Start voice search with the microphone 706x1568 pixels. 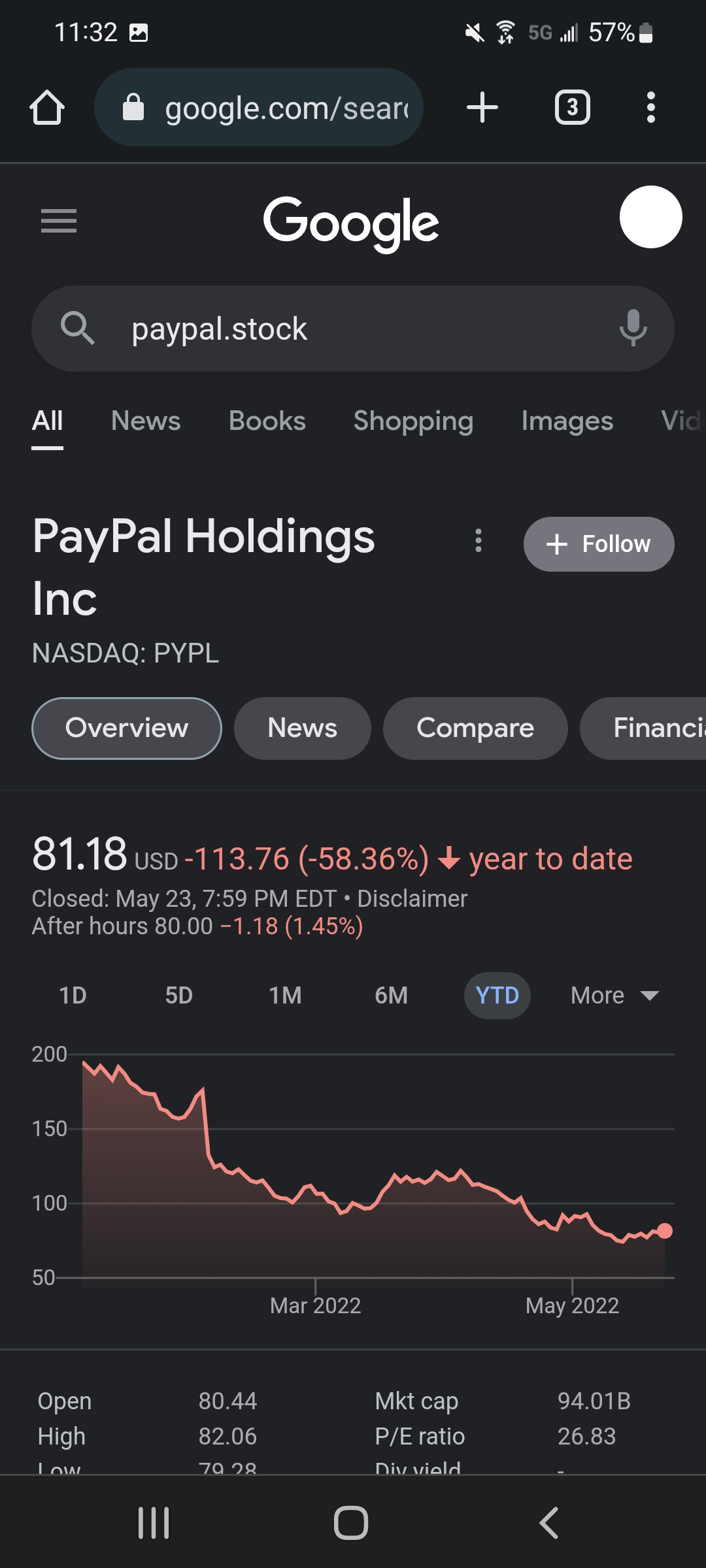coord(633,328)
